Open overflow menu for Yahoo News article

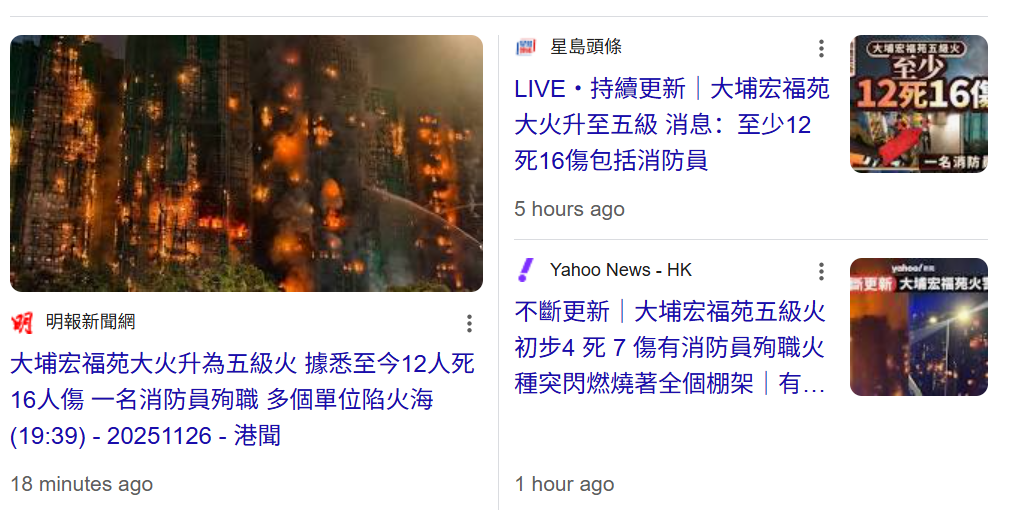[x=821, y=271]
